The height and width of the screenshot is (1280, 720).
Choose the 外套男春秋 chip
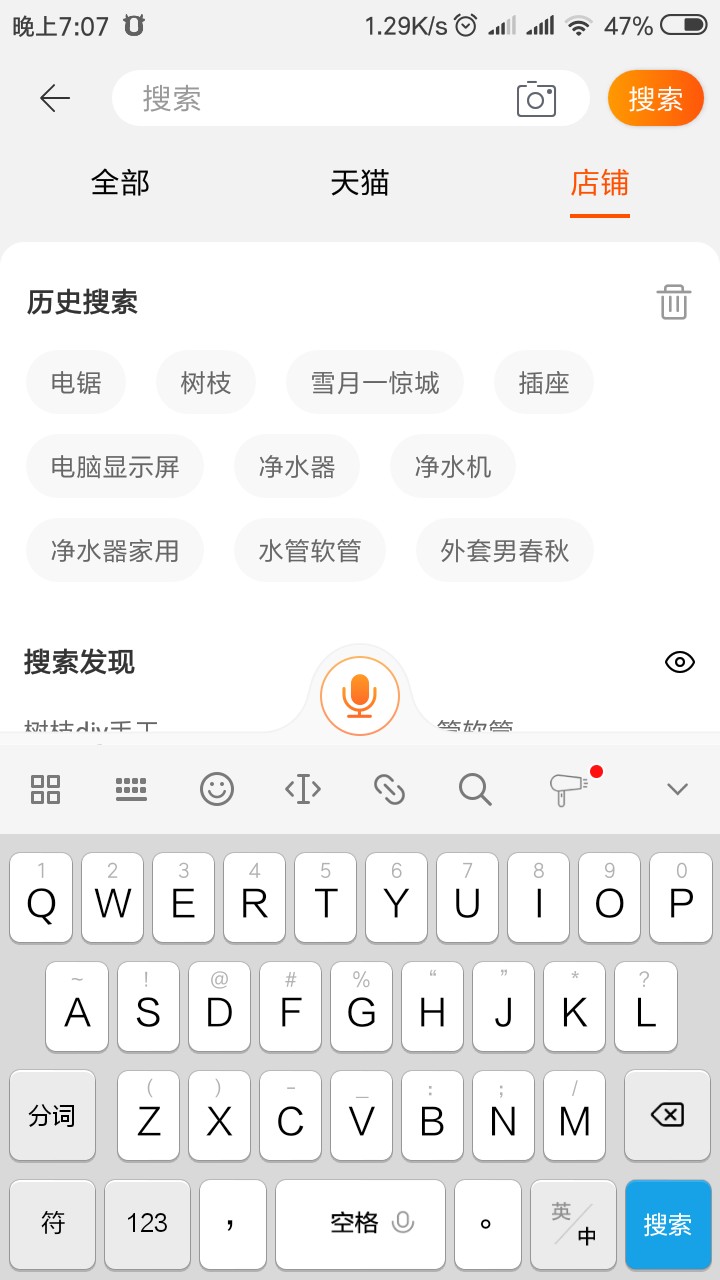tap(505, 550)
